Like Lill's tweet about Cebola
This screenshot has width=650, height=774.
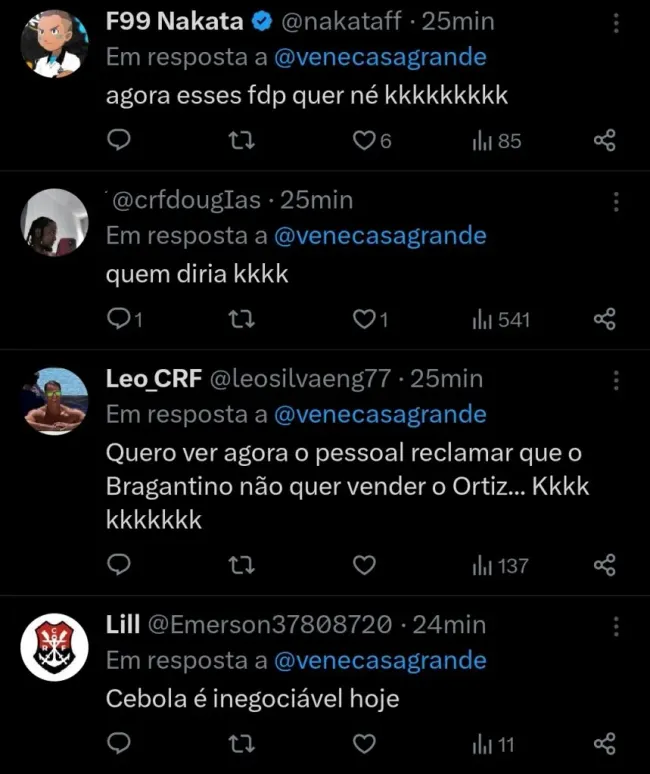[364, 744]
